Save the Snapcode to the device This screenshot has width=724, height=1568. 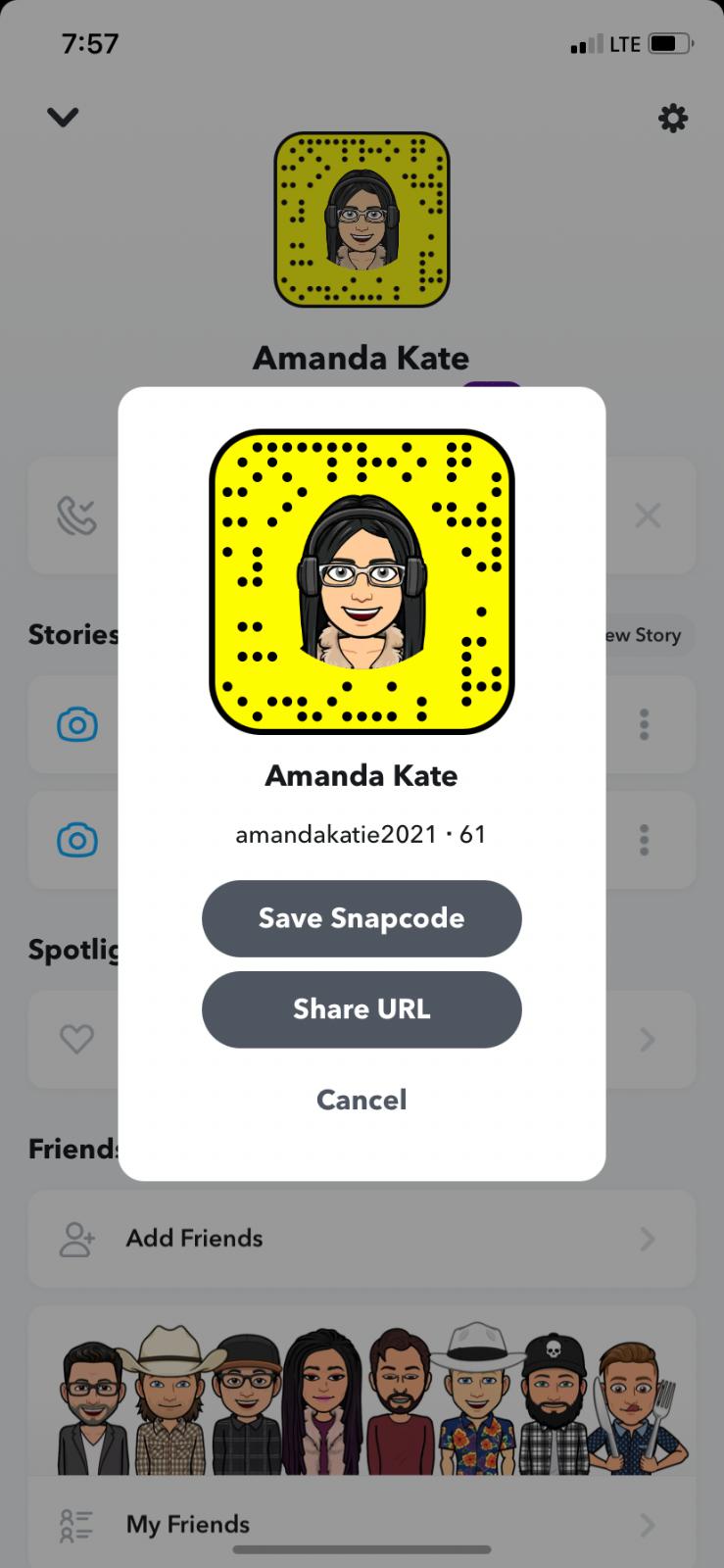point(362,918)
